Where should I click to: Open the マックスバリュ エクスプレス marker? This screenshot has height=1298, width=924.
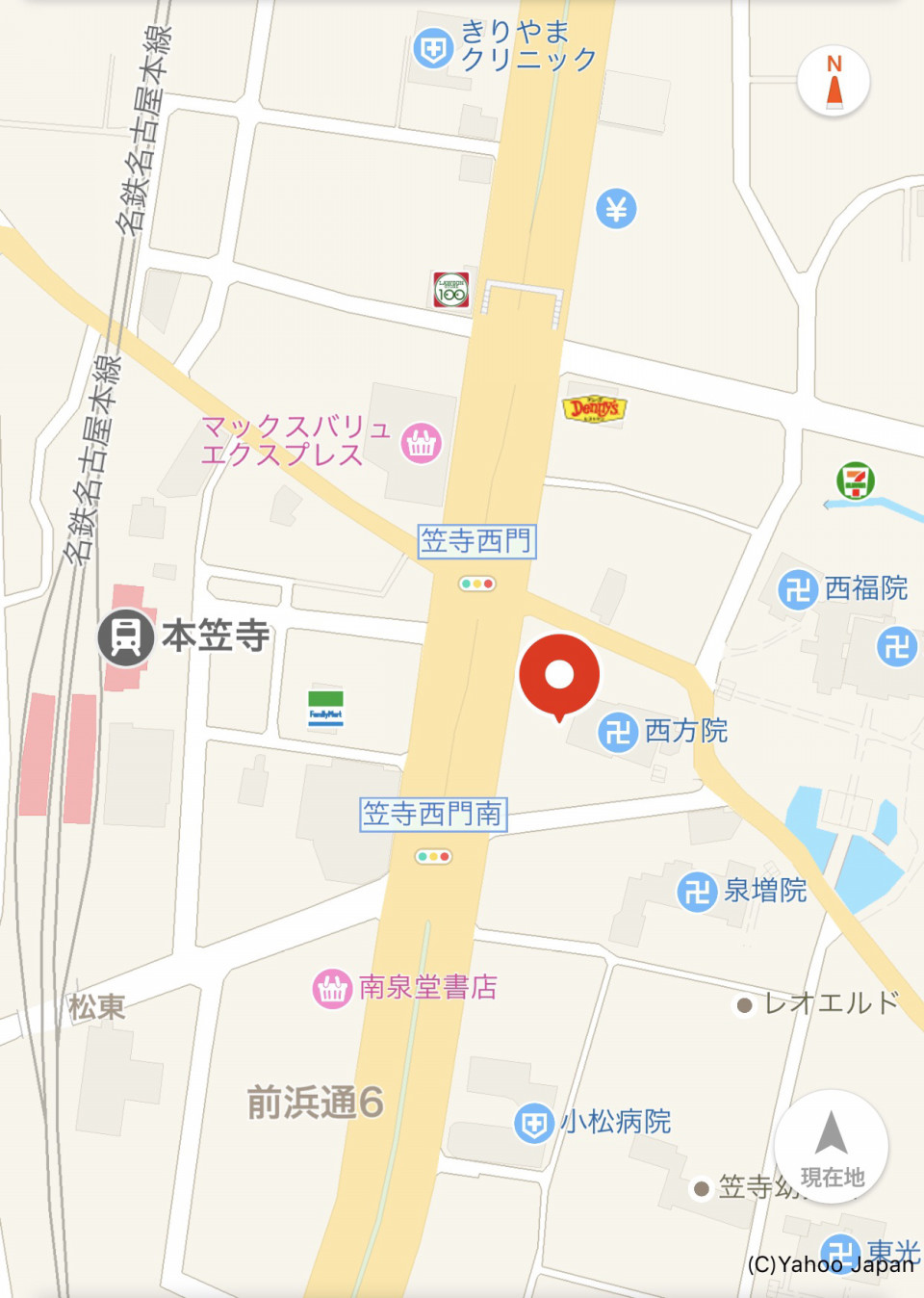pos(421,444)
